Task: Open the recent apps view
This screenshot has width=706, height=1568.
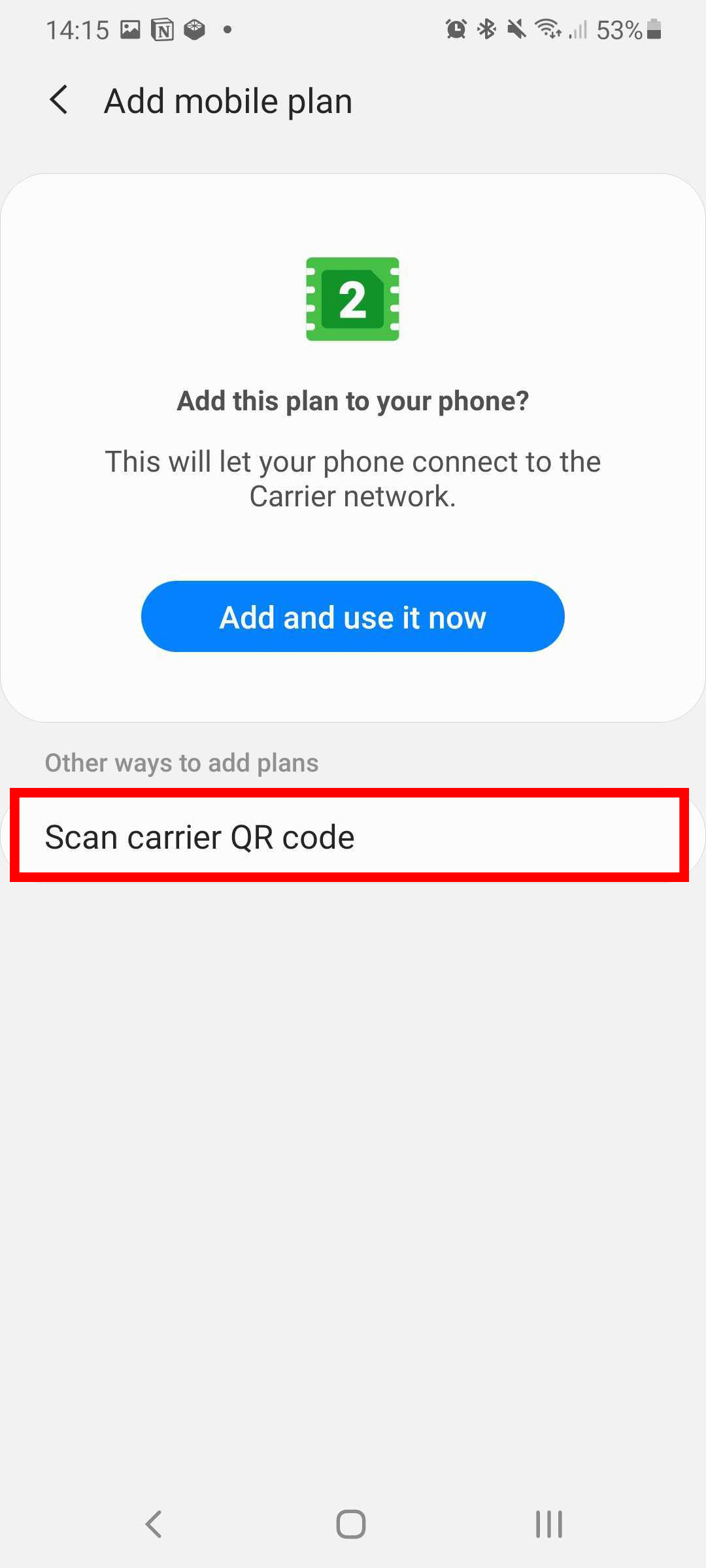Action: point(548,1524)
